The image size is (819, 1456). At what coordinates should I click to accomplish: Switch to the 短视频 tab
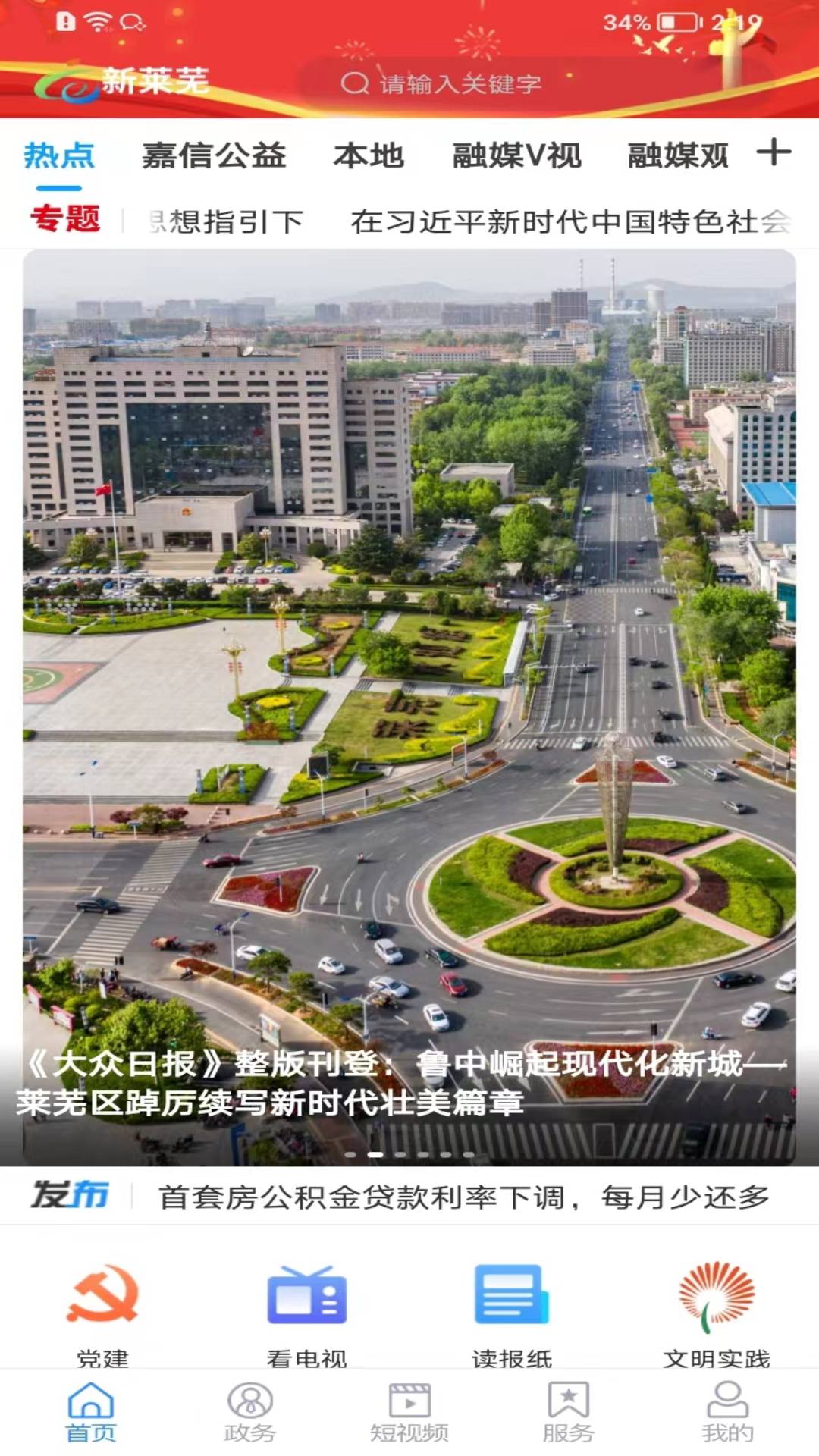409,1412
